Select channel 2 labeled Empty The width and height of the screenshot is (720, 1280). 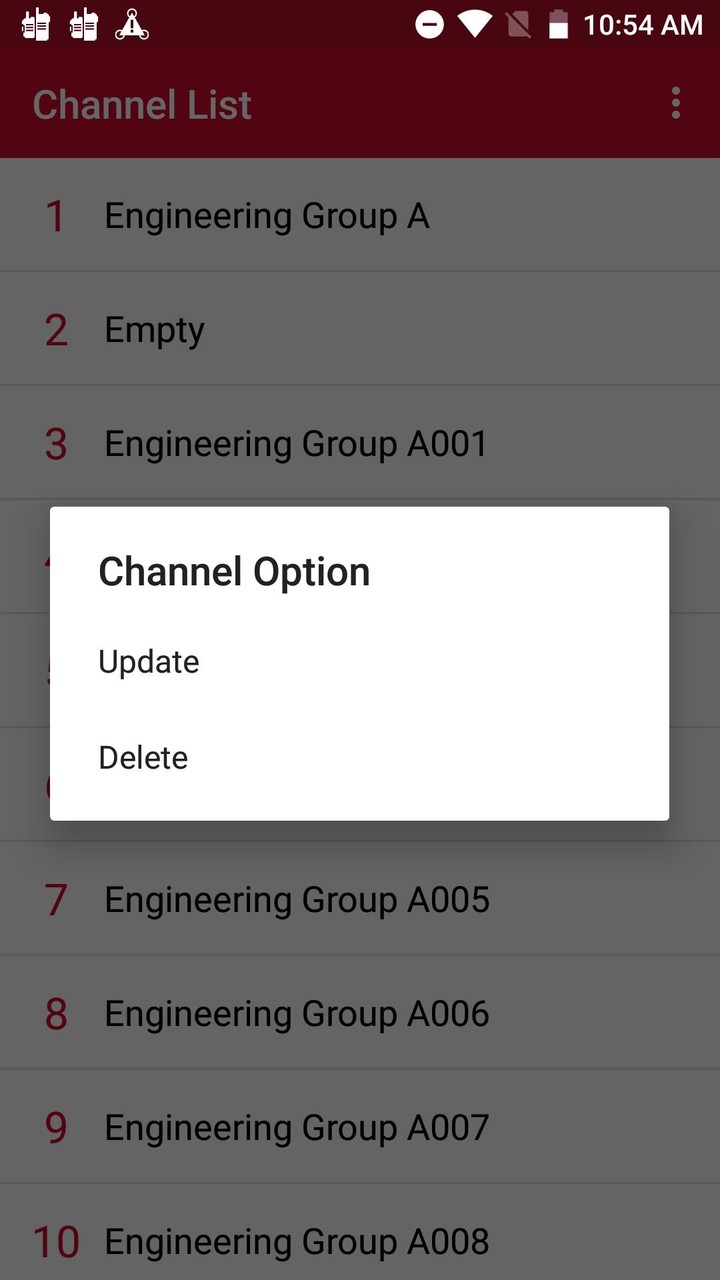coord(154,329)
